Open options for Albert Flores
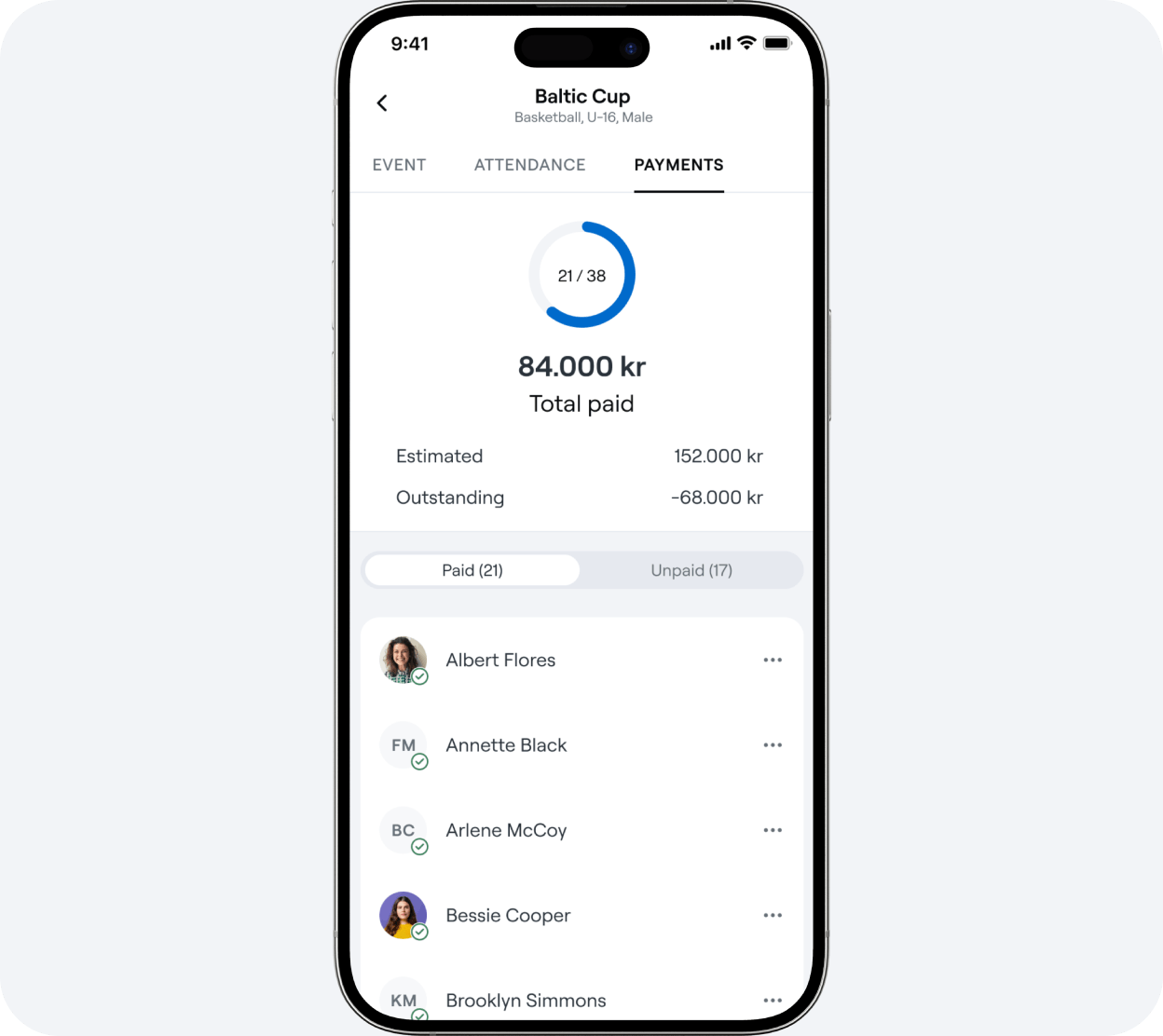This screenshot has width=1163, height=1036. coord(773,660)
